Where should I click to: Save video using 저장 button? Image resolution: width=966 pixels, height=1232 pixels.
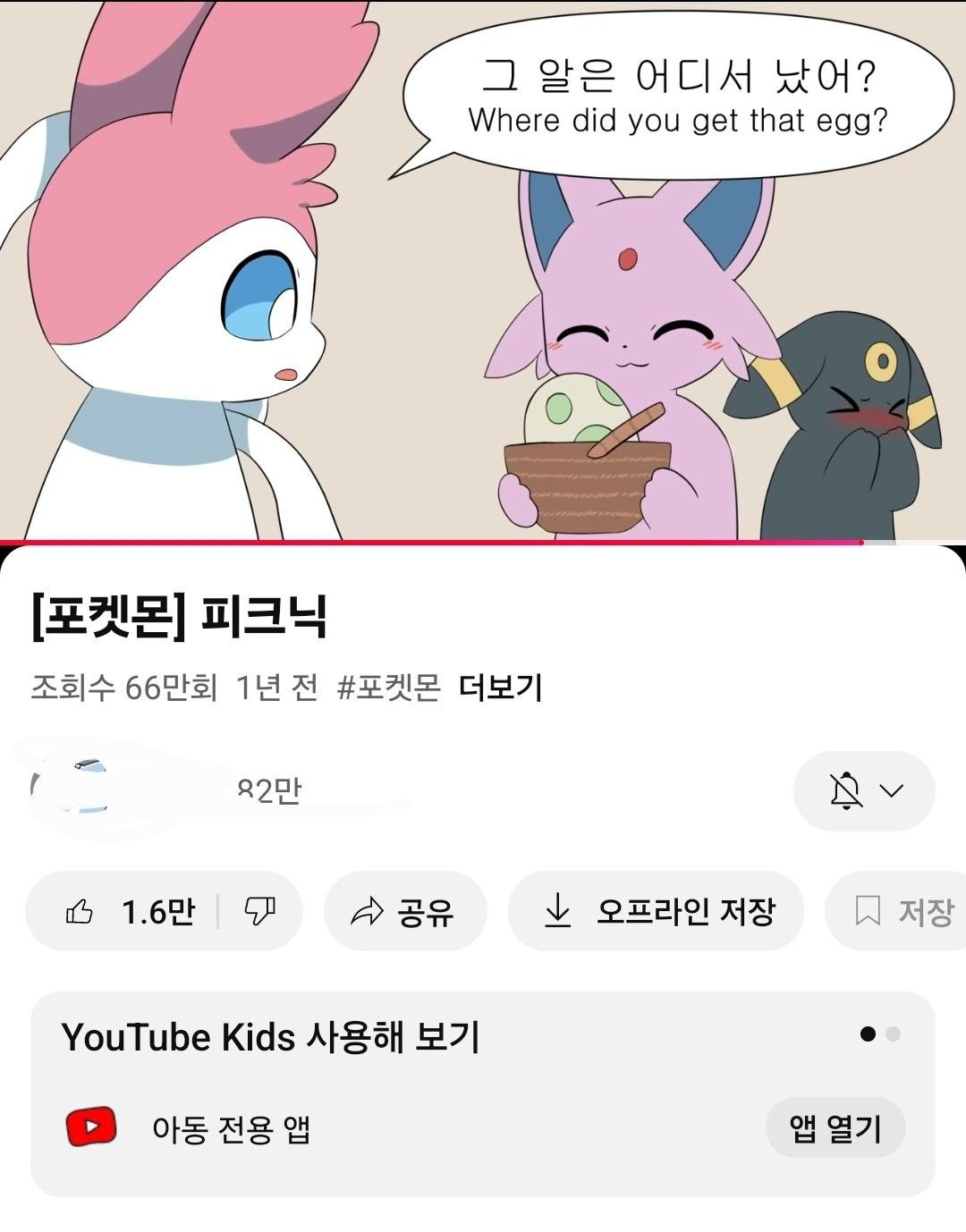903,912
